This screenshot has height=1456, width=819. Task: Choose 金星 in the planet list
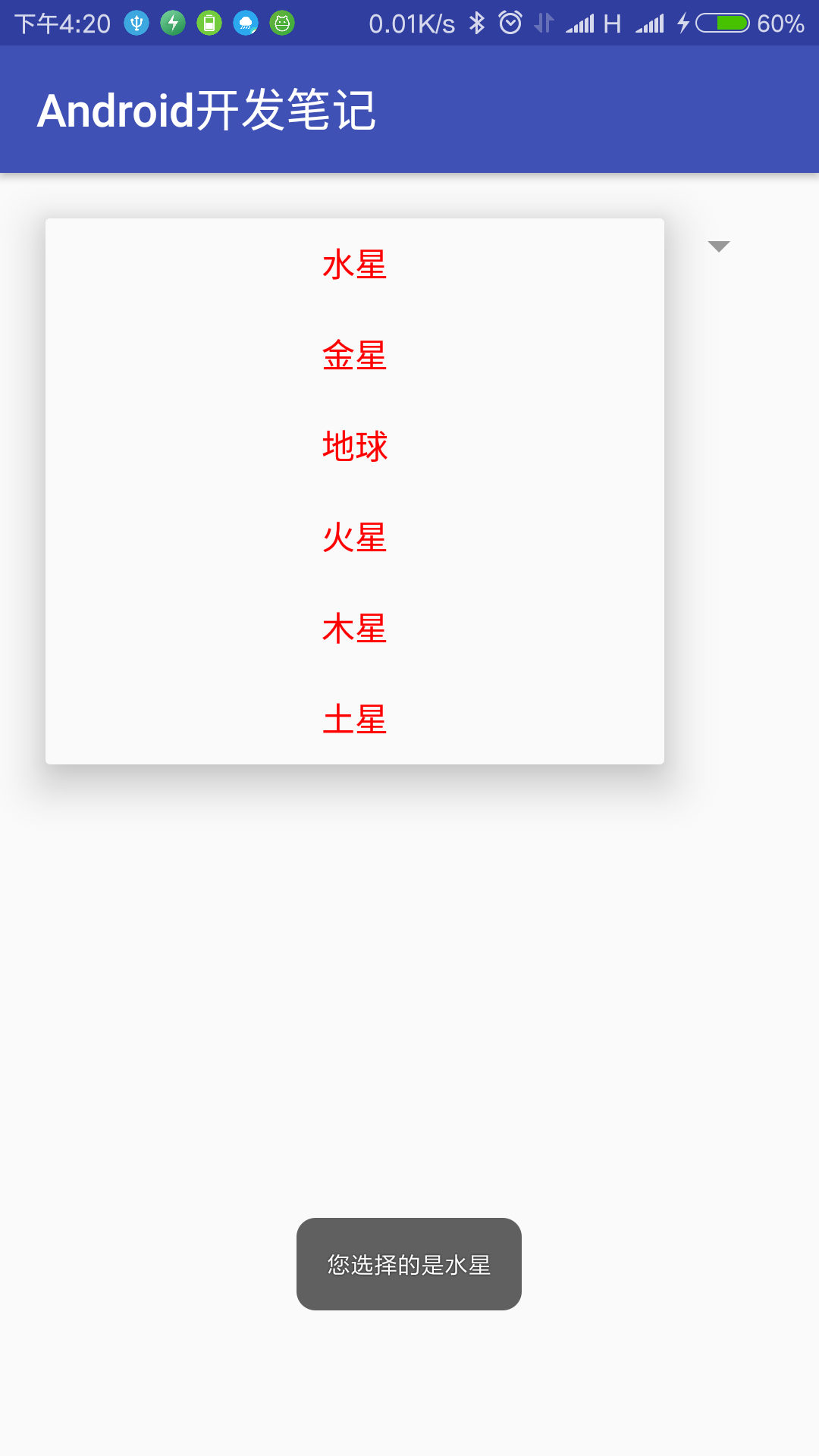[354, 356]
